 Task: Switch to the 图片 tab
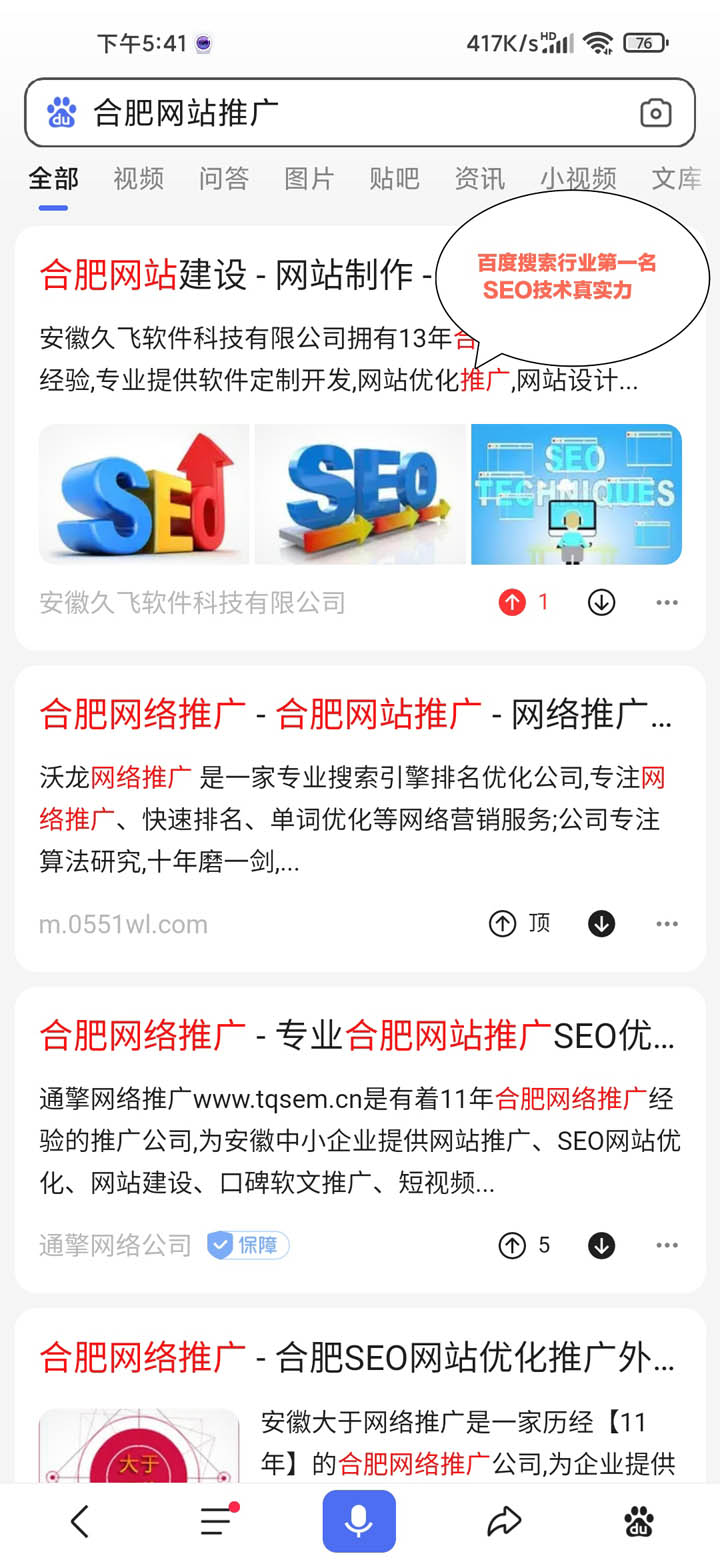(x=309, y=179)
